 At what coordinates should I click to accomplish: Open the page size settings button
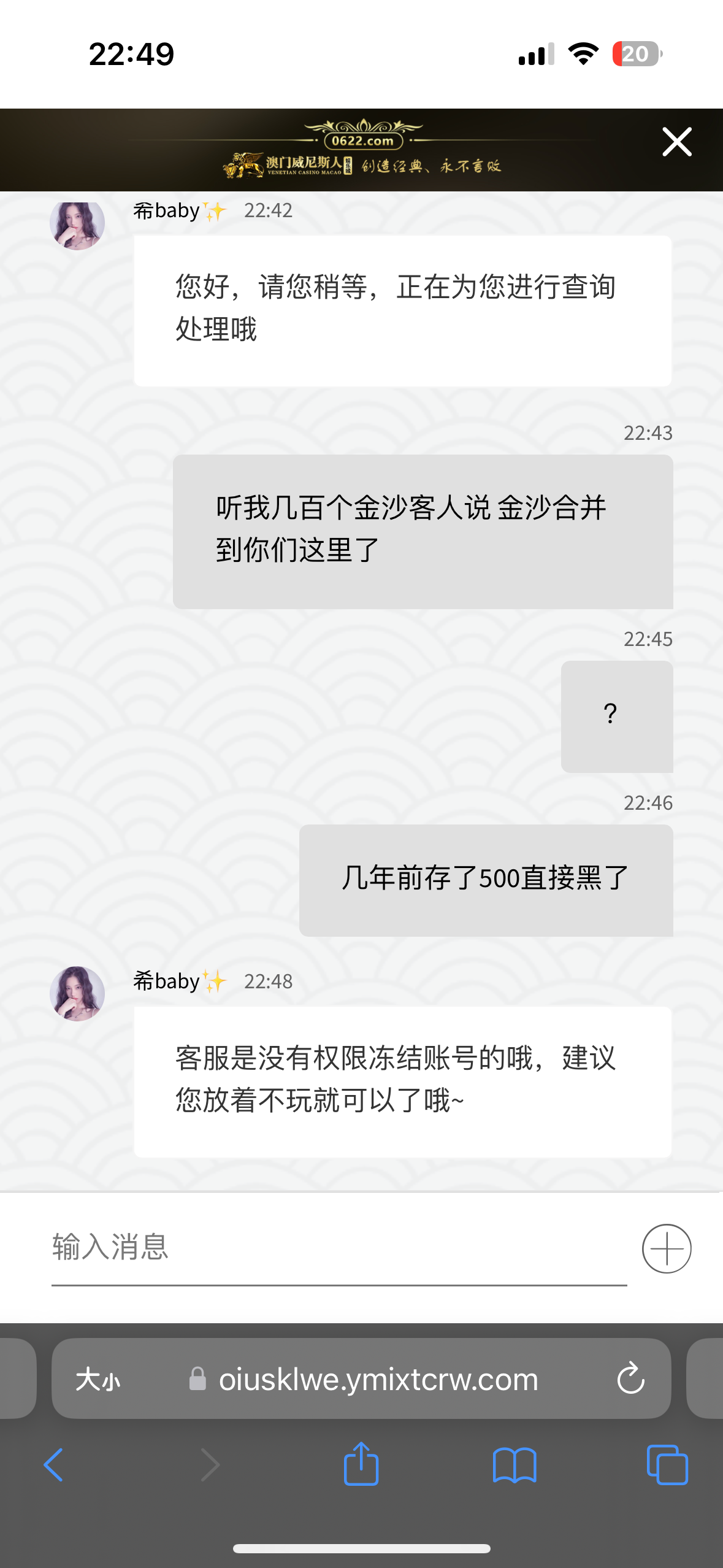(98, 1380)
